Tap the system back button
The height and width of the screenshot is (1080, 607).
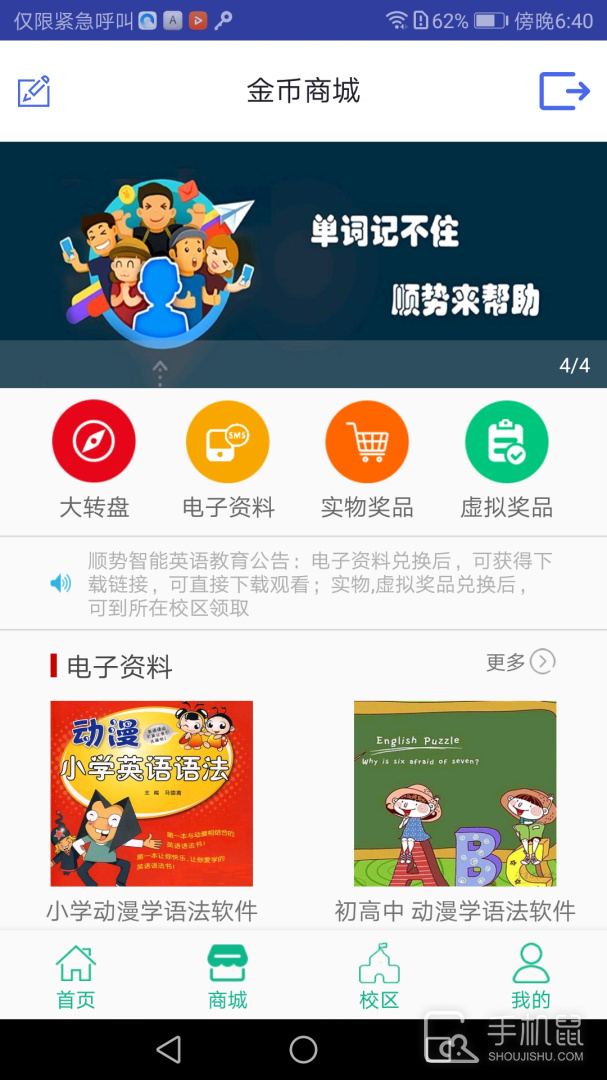tap(169, 1049)
